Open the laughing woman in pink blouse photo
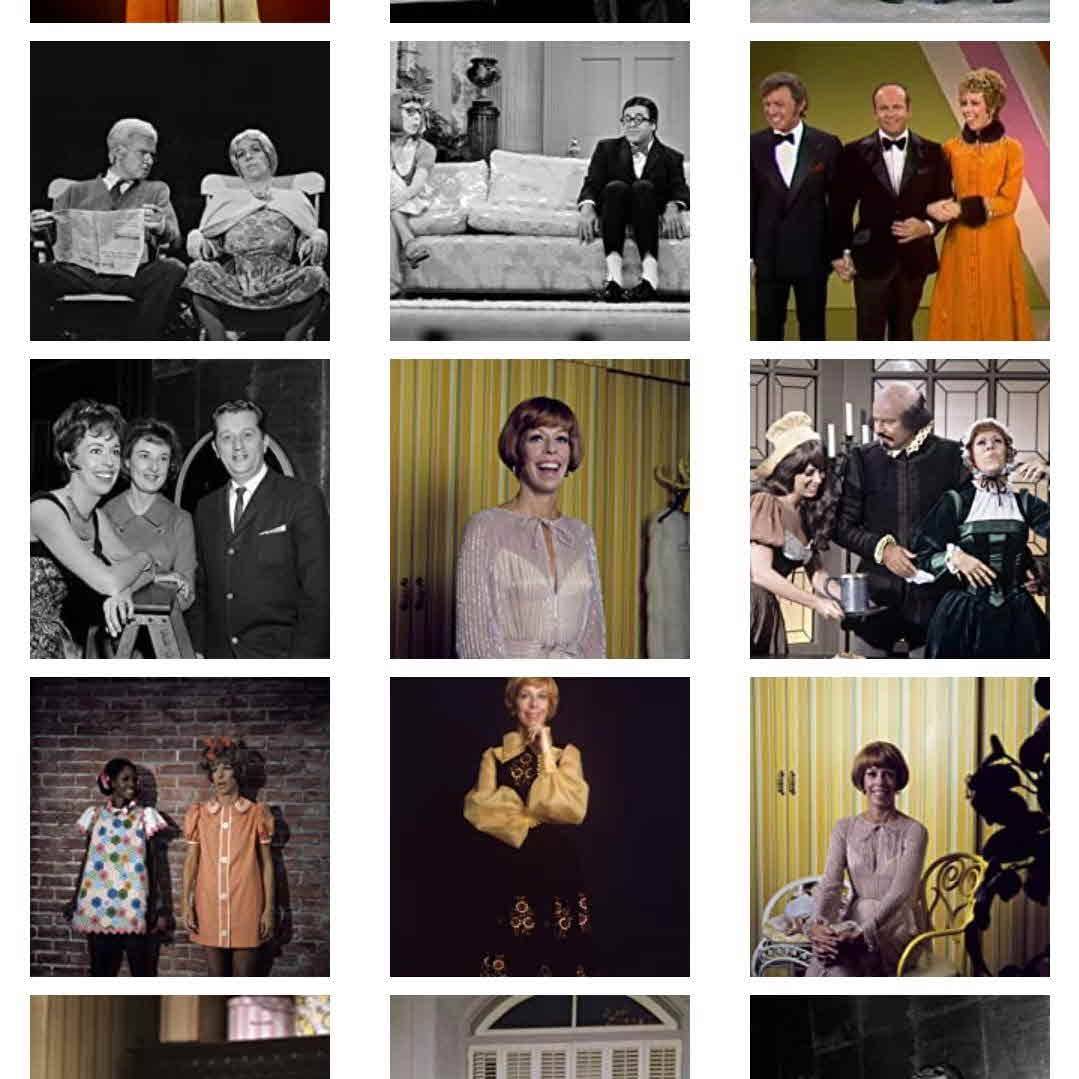This screenshot has width=1079, height=1079. click(x=540, y=509)
